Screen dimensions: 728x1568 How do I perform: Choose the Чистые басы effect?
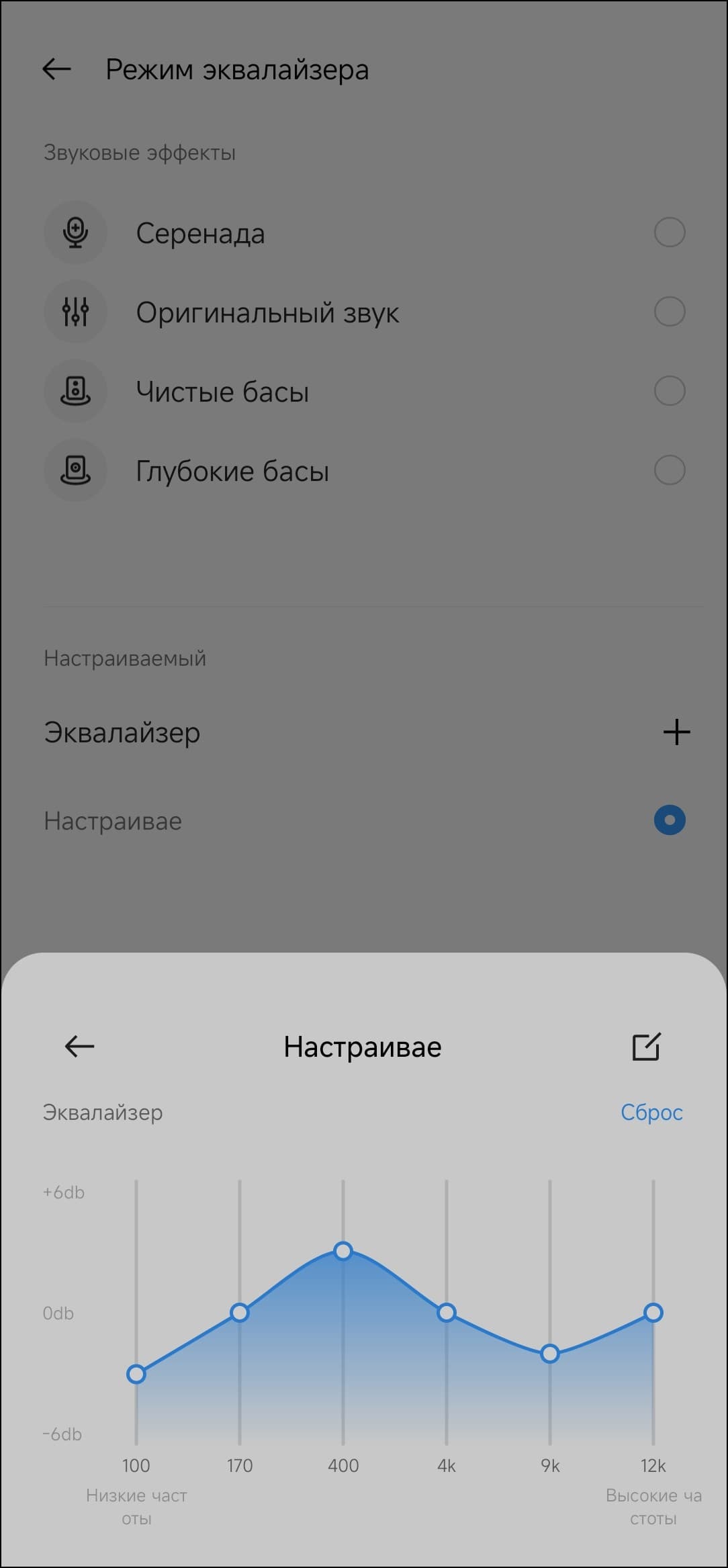[669, 391]
